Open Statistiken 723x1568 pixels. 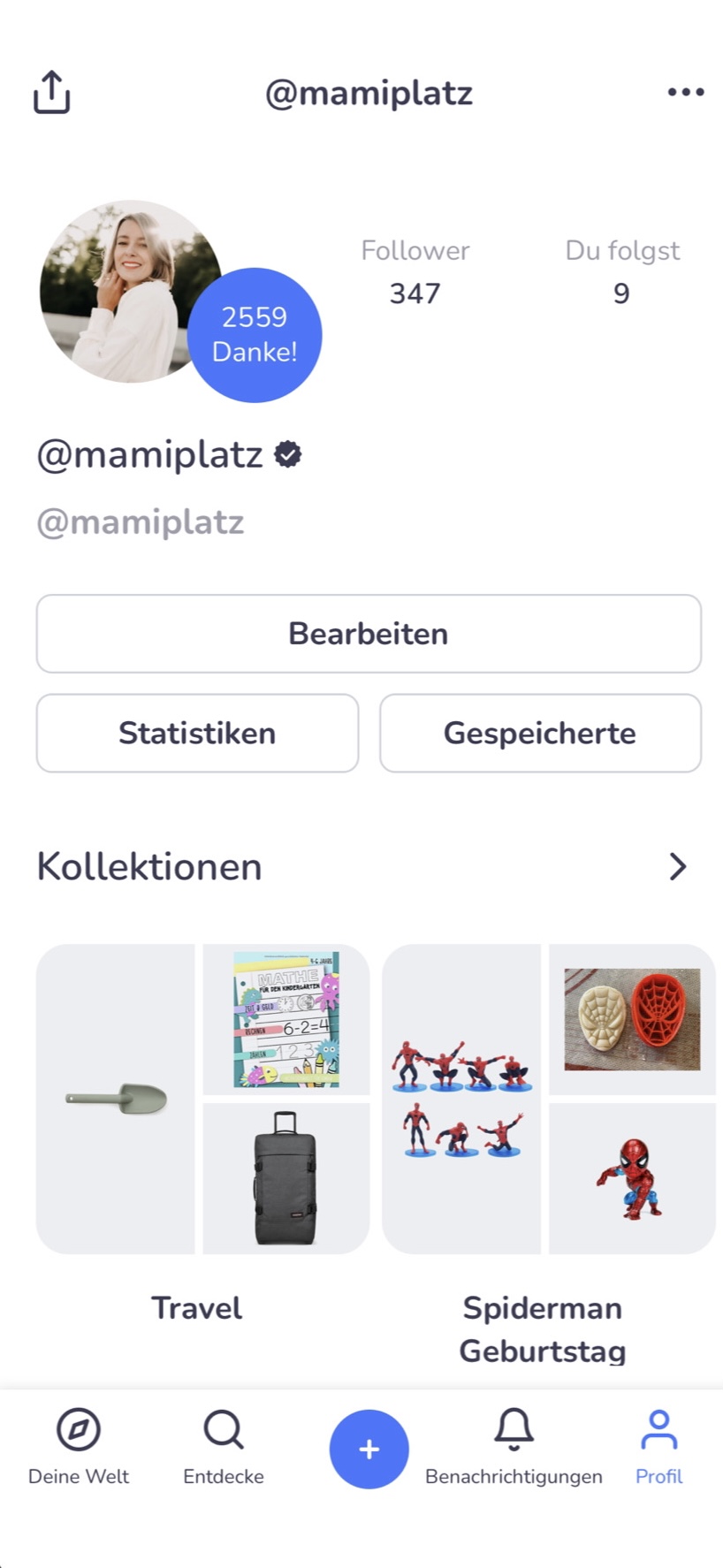coord(197,733)
